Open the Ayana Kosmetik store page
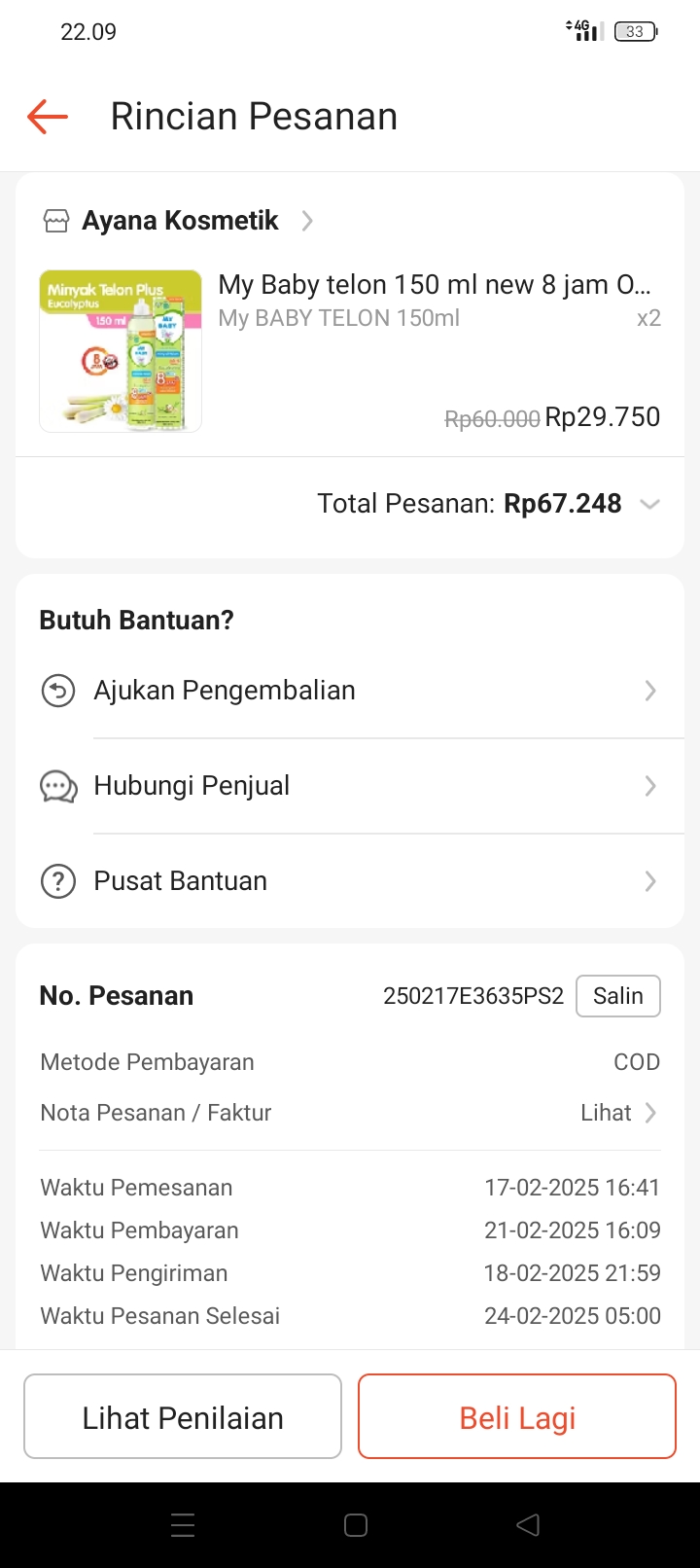700x1568 pixels. tap(180, 221)
